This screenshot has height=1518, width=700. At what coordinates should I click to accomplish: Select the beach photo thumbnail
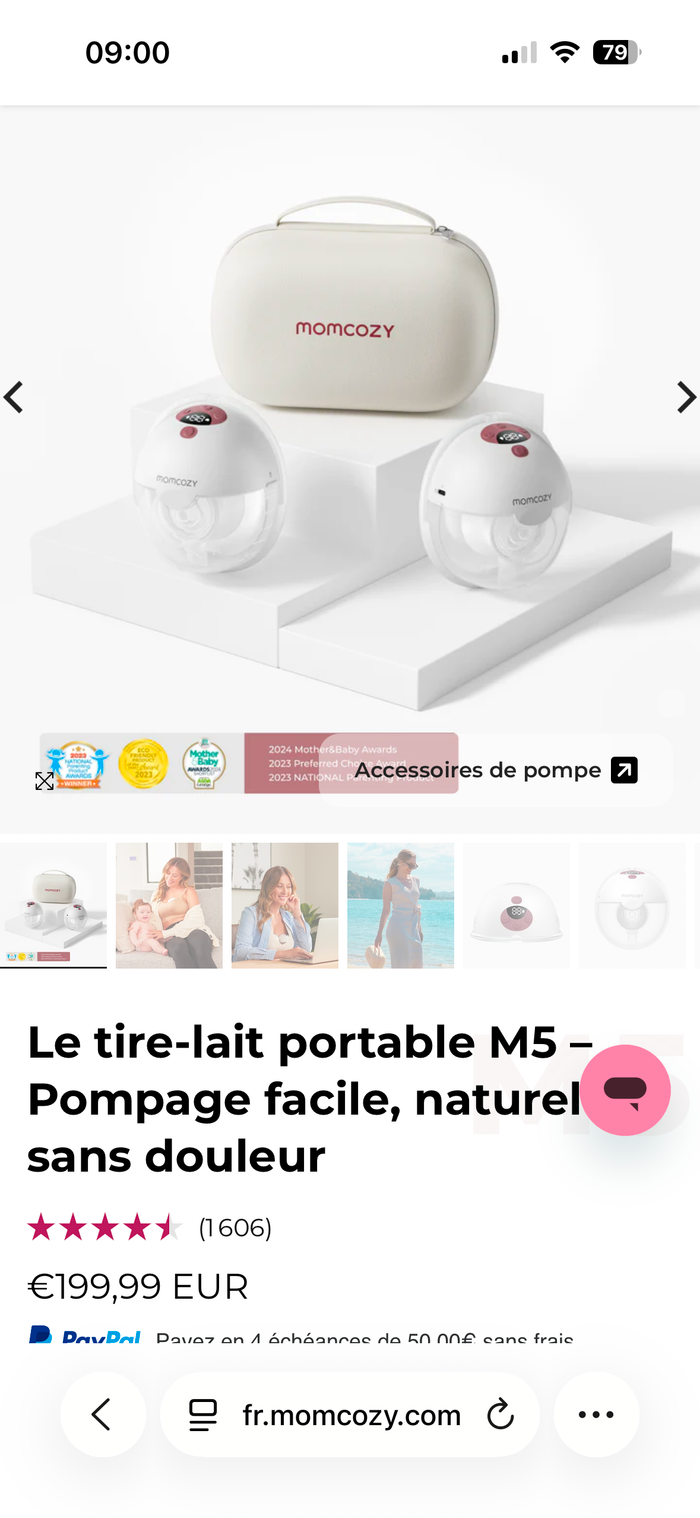point(400,905)
